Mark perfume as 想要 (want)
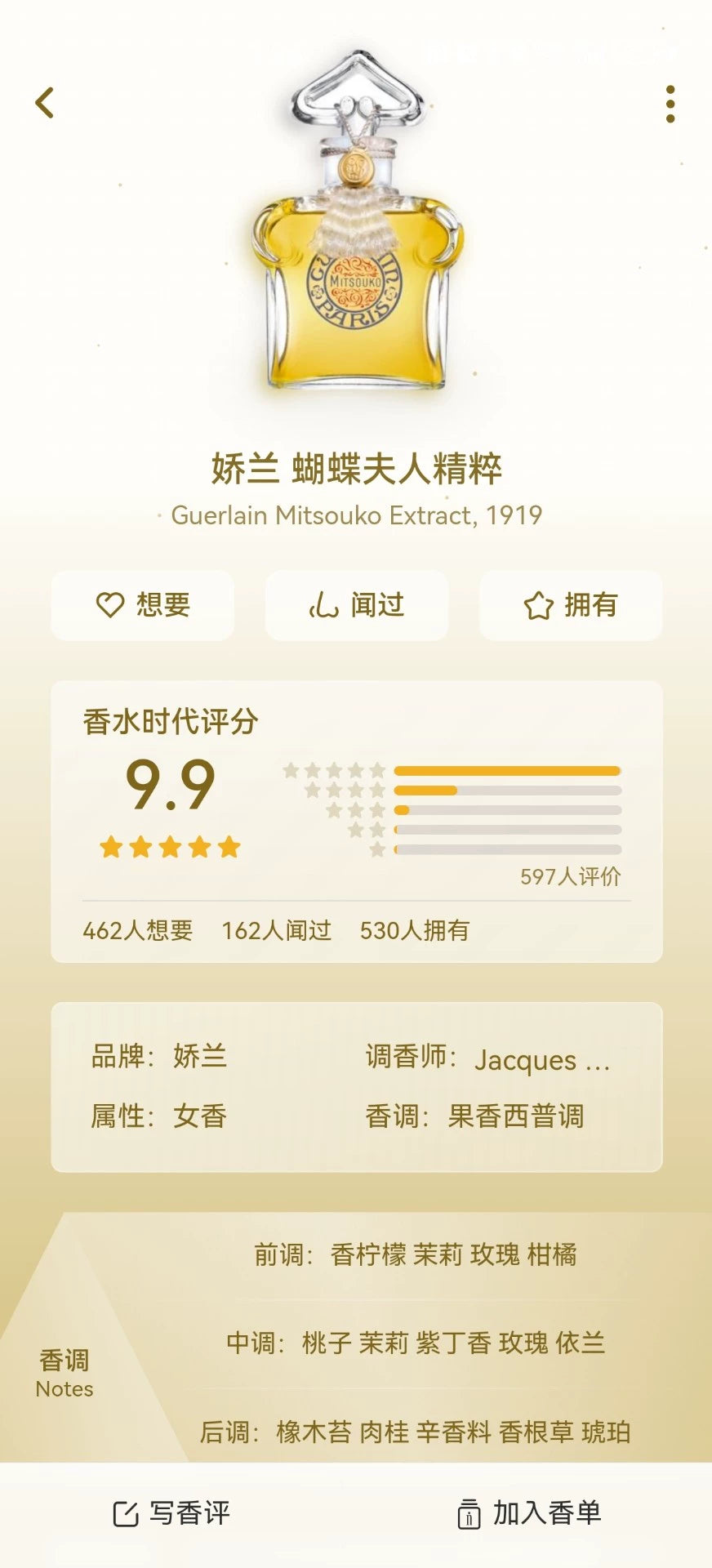The height and width of the screenshot is (1568, 712). point(143,605)
